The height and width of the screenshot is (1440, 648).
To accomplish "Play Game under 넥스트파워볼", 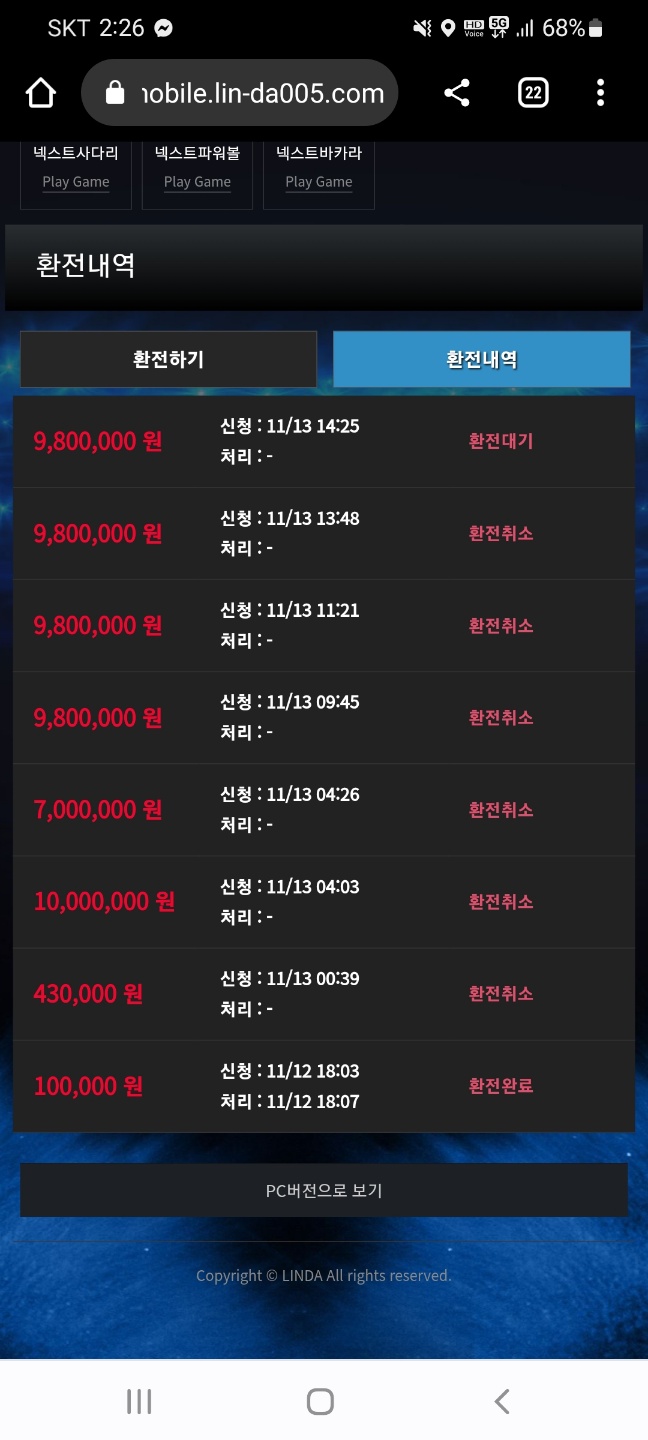I will [197, 182].
